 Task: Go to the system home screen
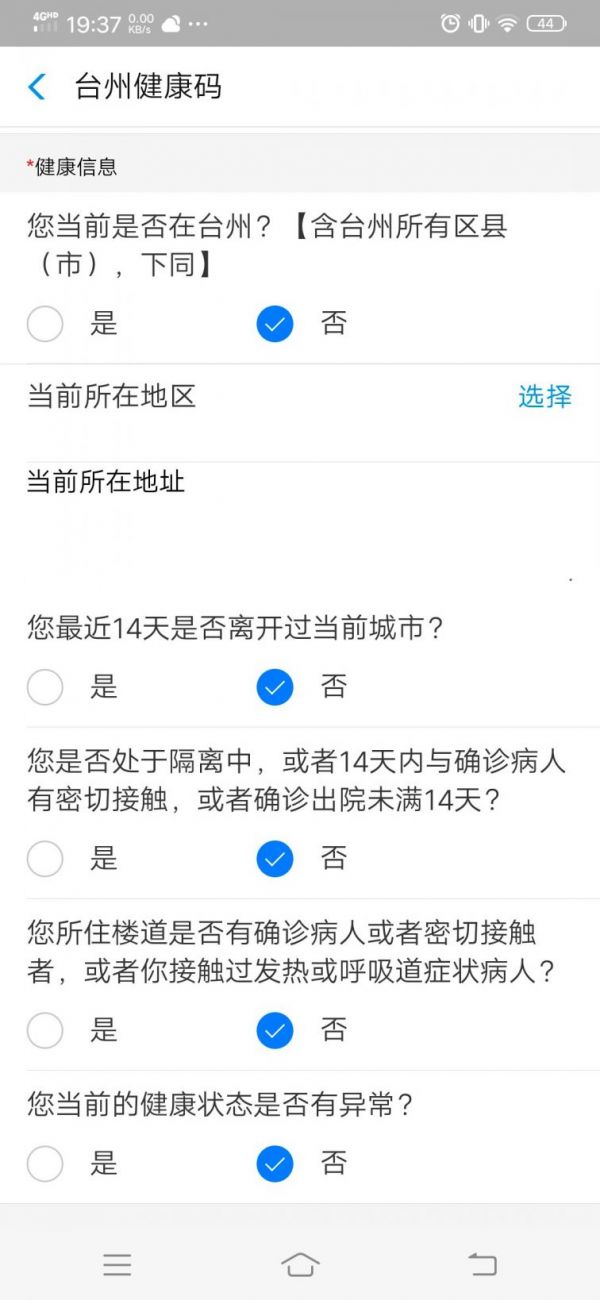click(300, 1264)
